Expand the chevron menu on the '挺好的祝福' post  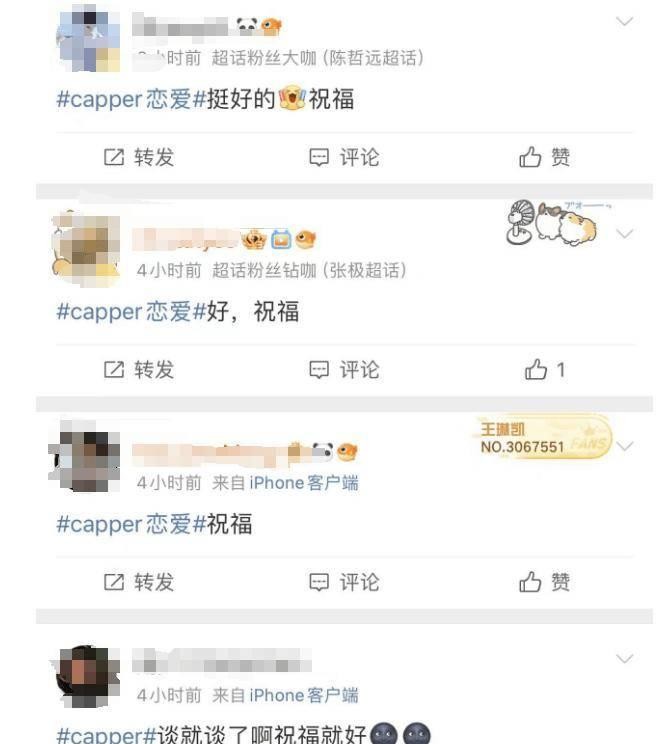[x=624, y=22]
